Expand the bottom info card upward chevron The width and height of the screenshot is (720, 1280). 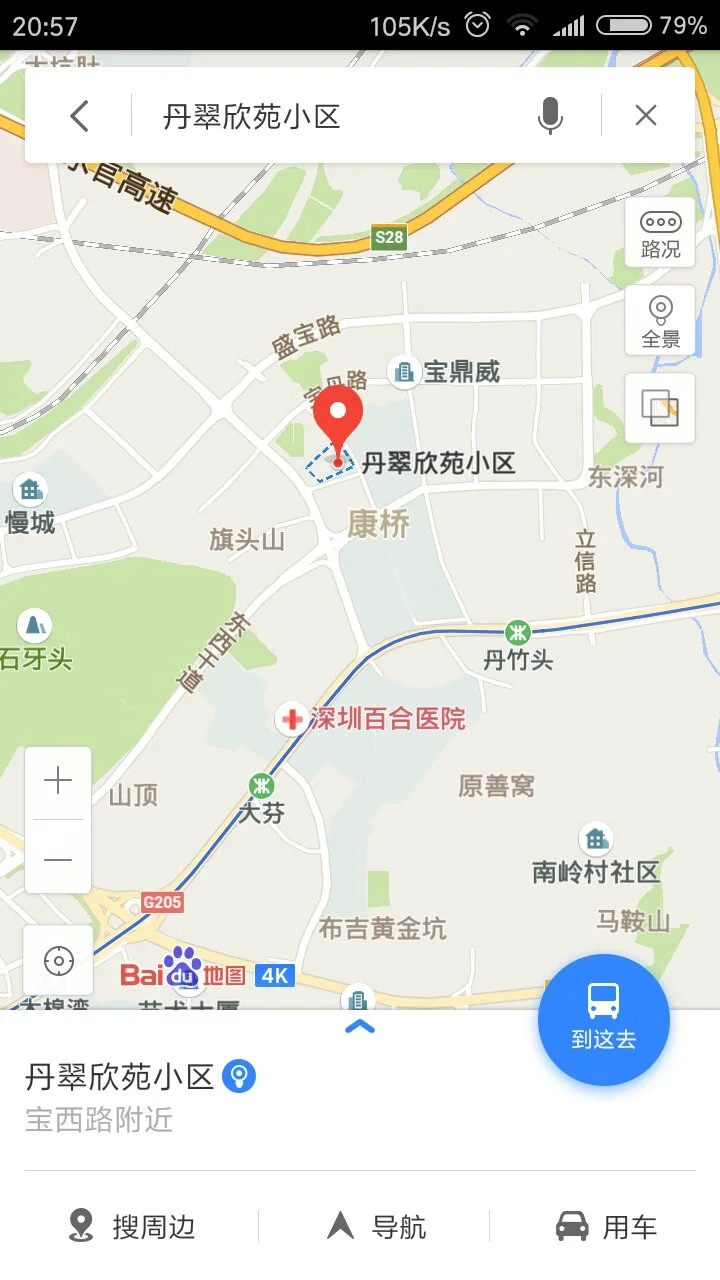(359, 1025)
